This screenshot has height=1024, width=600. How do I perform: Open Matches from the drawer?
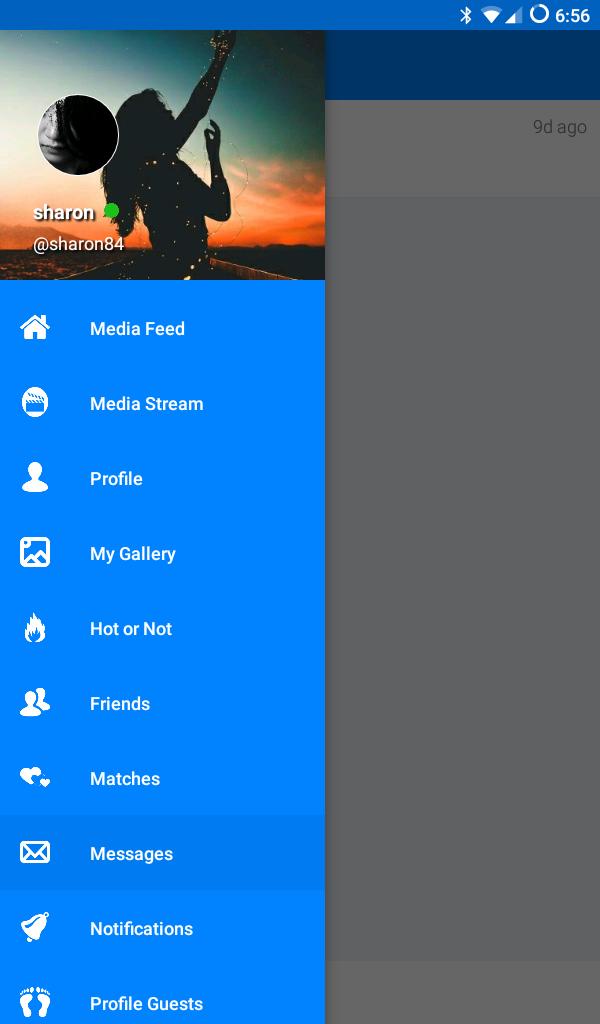[124, 778]
